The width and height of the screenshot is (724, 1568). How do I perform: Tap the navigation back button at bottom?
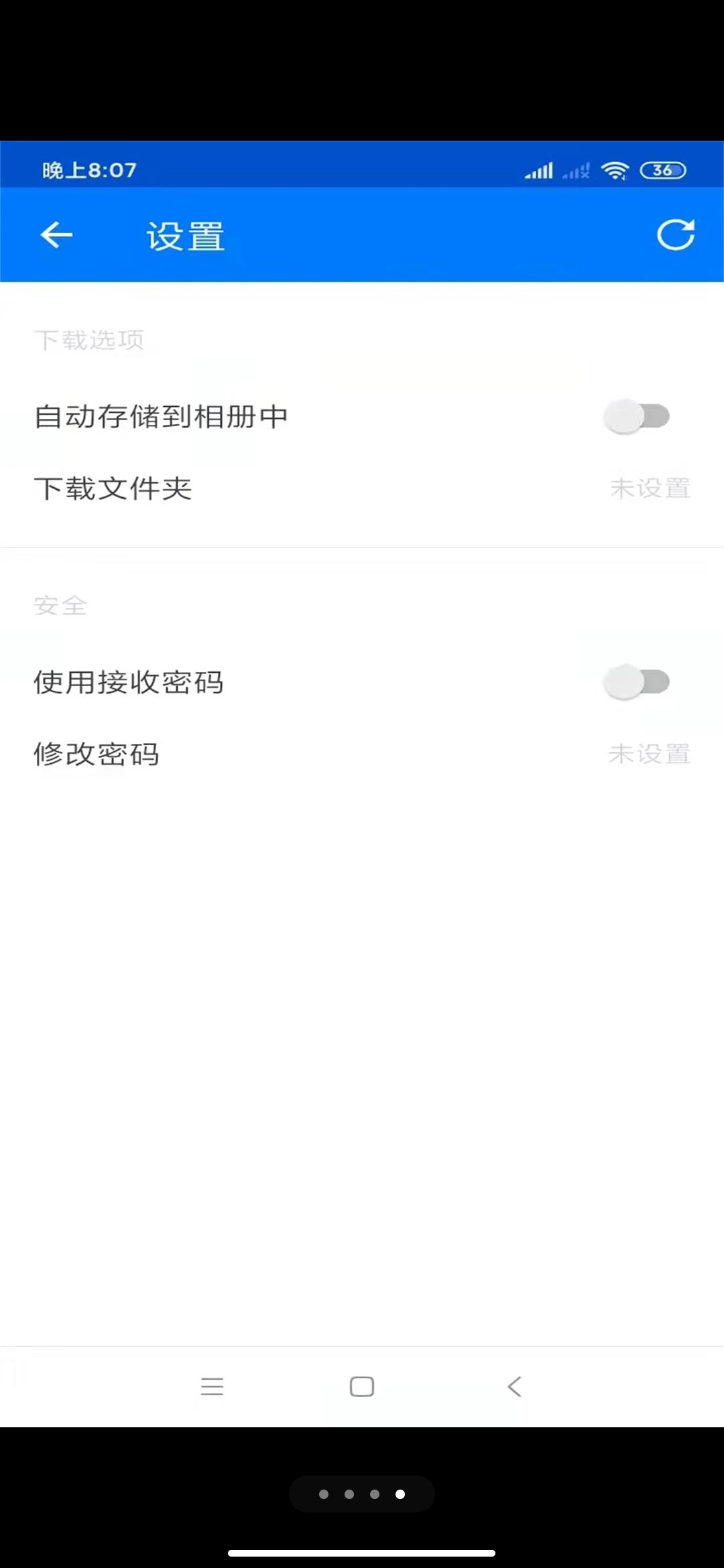coord(514,1387)
